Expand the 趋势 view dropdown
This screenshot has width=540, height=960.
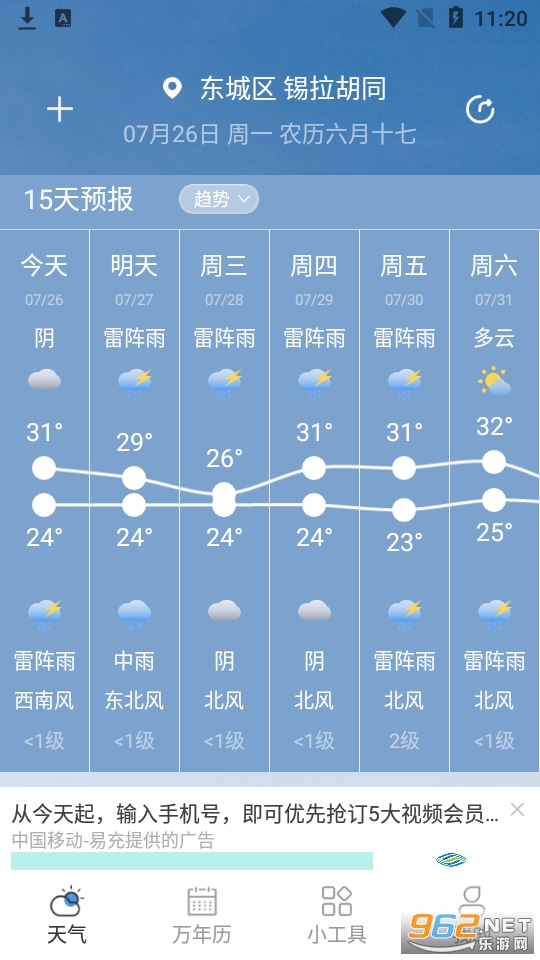tap(219, 199)
